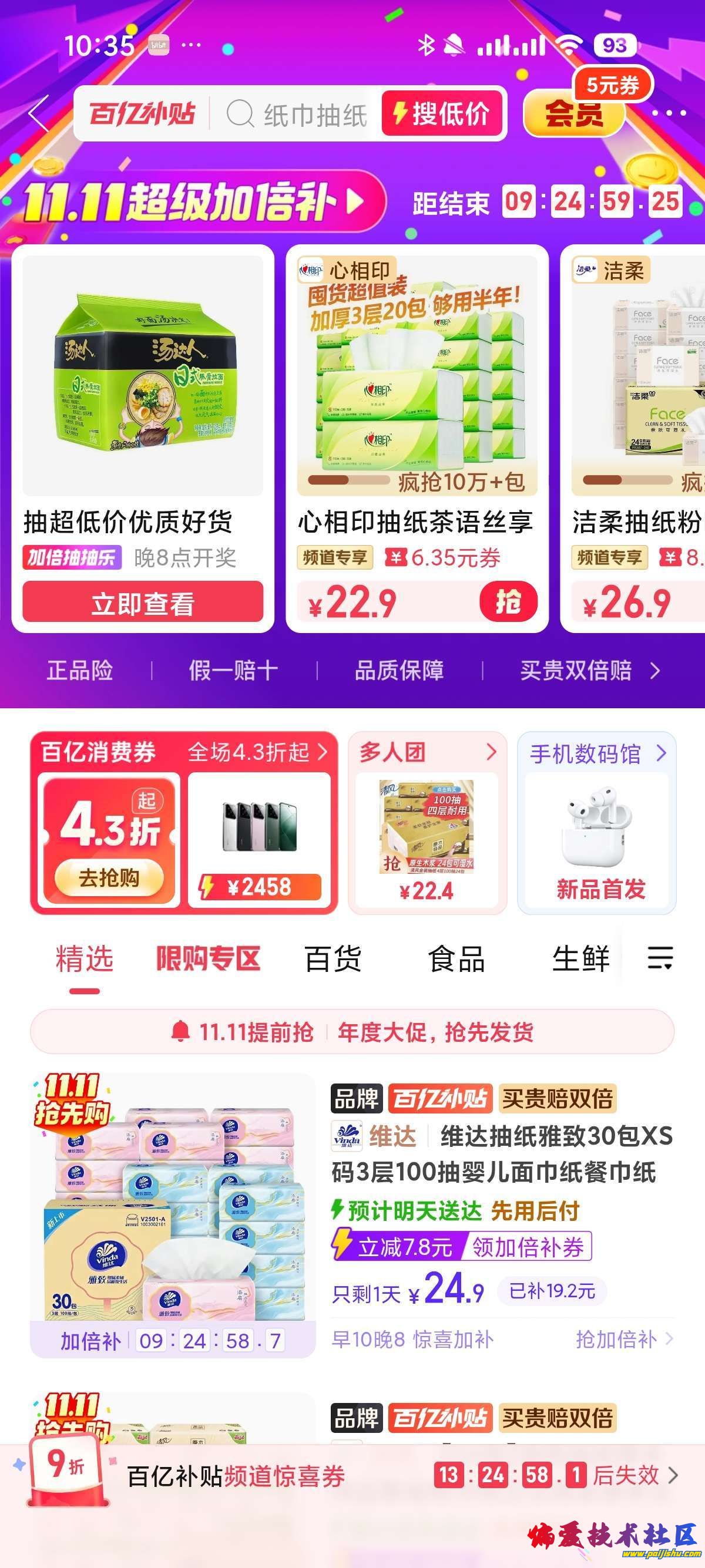
Task: Switch to the 食品 tab
Action: (456, 958)
